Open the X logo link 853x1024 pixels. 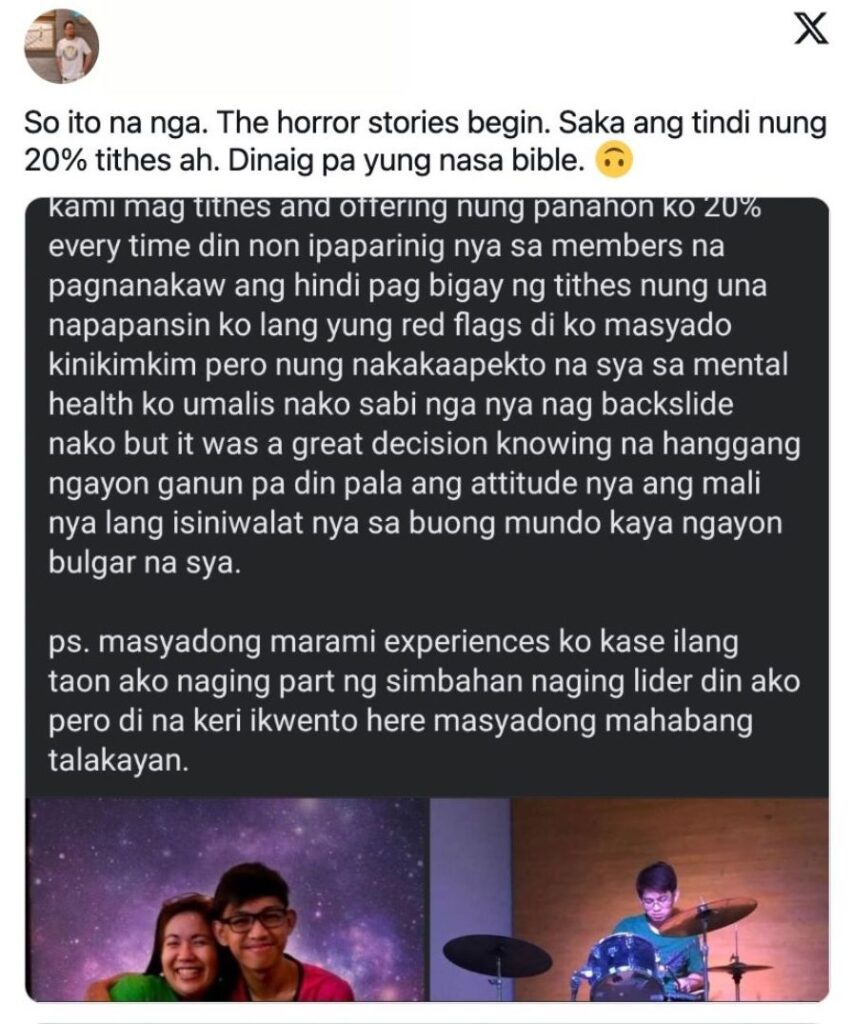(810, 30)
